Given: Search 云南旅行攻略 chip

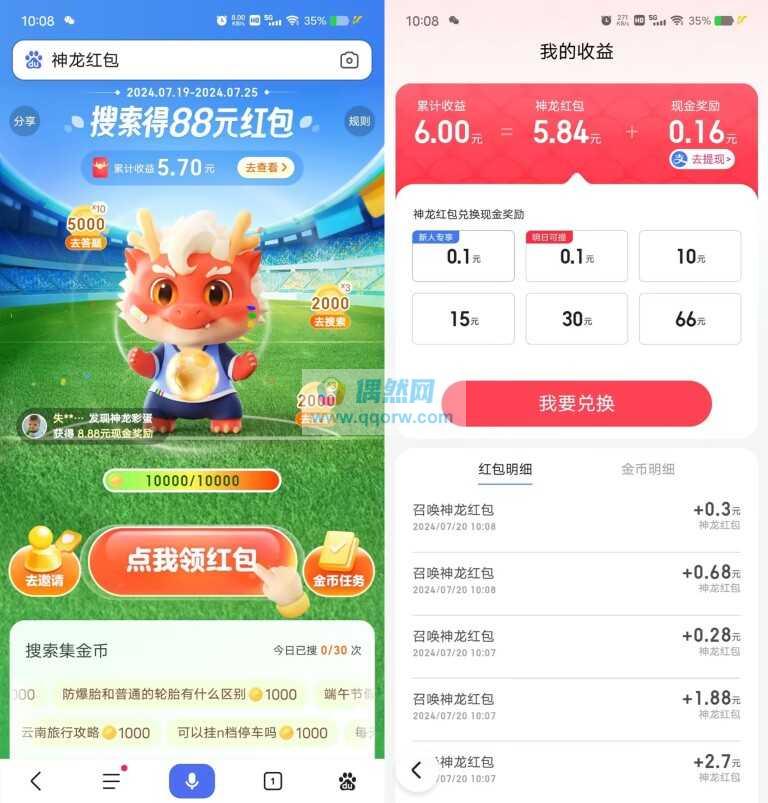Looking at the screenshot, I should point(85,732).
